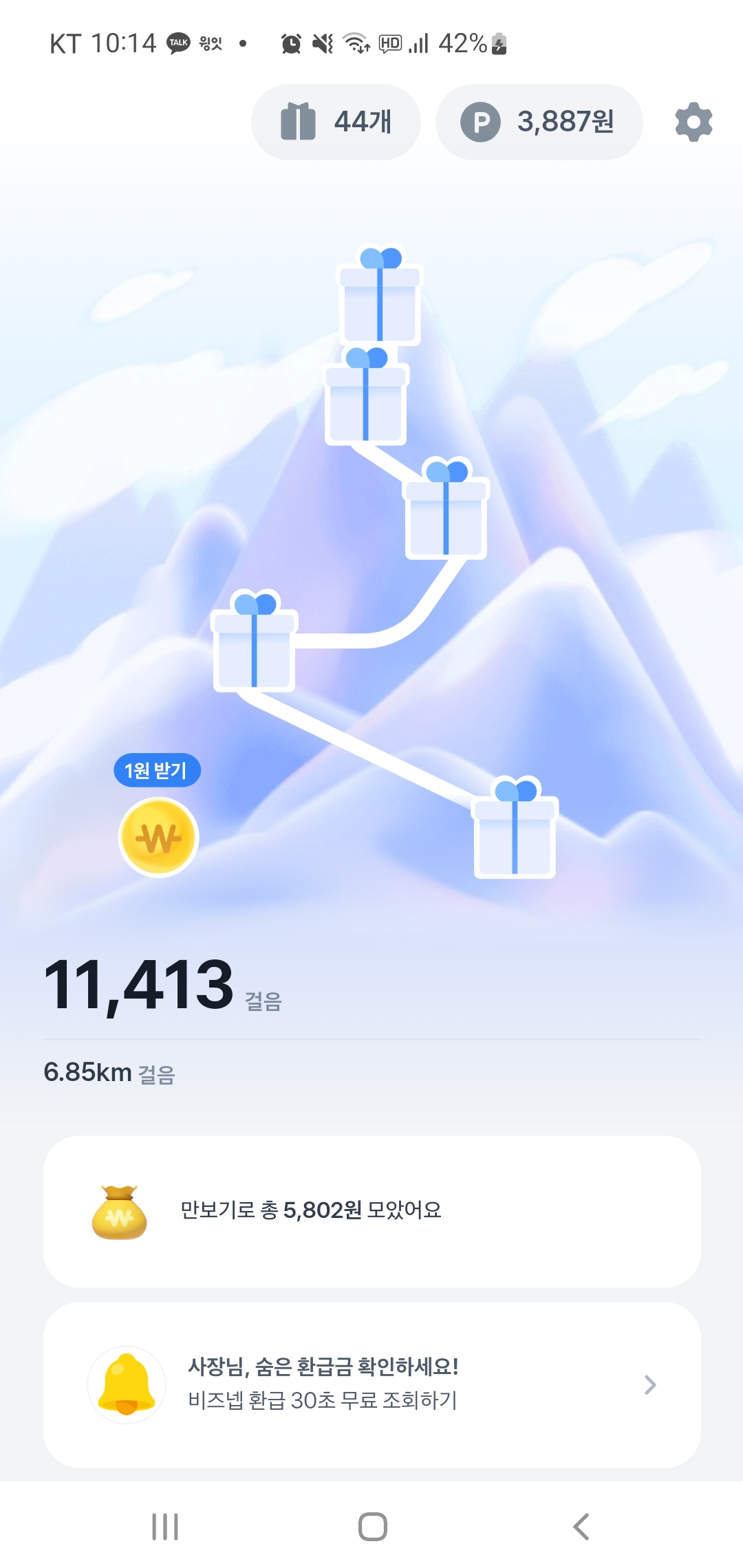Open the 비즈넵 환급 30초 무료 조회하기 banner
Screen dimensions: 743x1568
[x=371, y=1384]
